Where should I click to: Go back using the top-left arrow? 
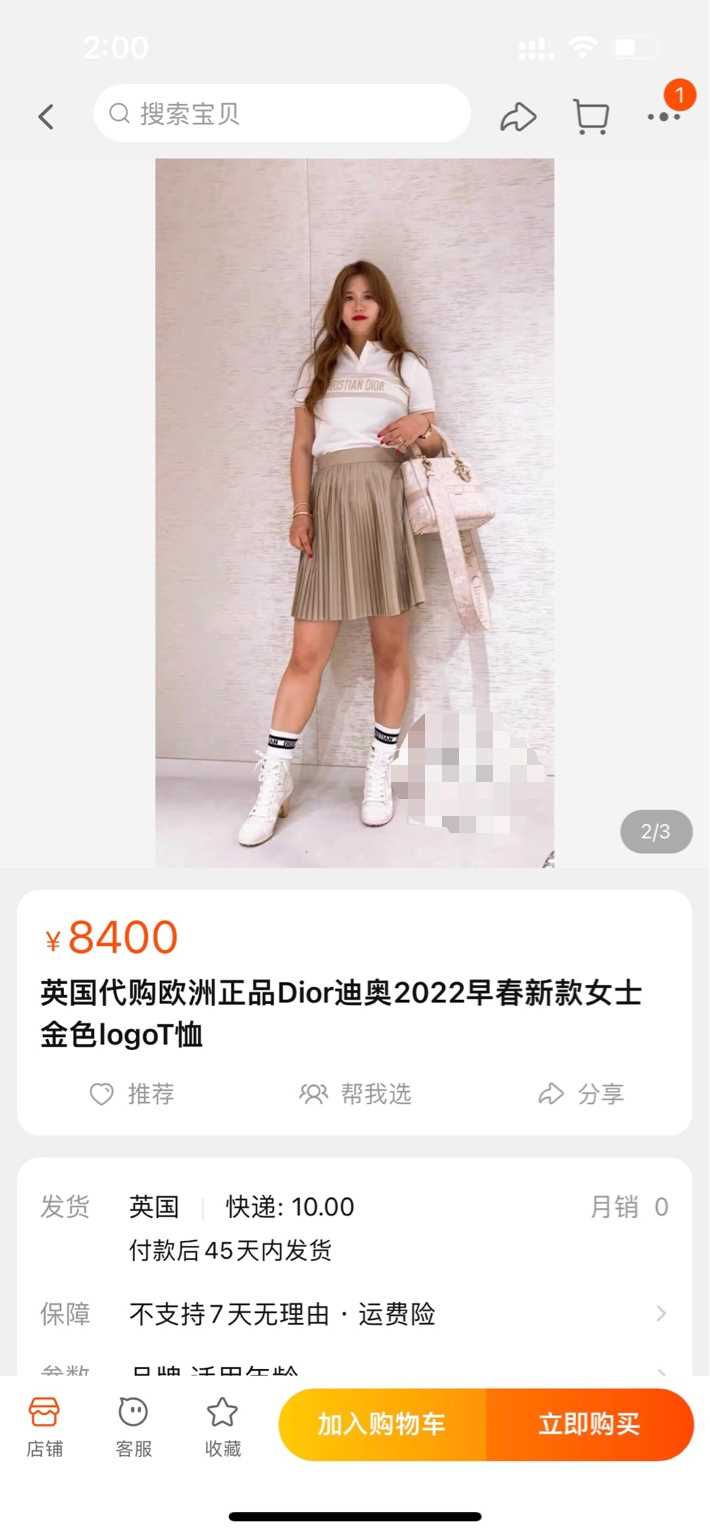[x=46, y=116]
